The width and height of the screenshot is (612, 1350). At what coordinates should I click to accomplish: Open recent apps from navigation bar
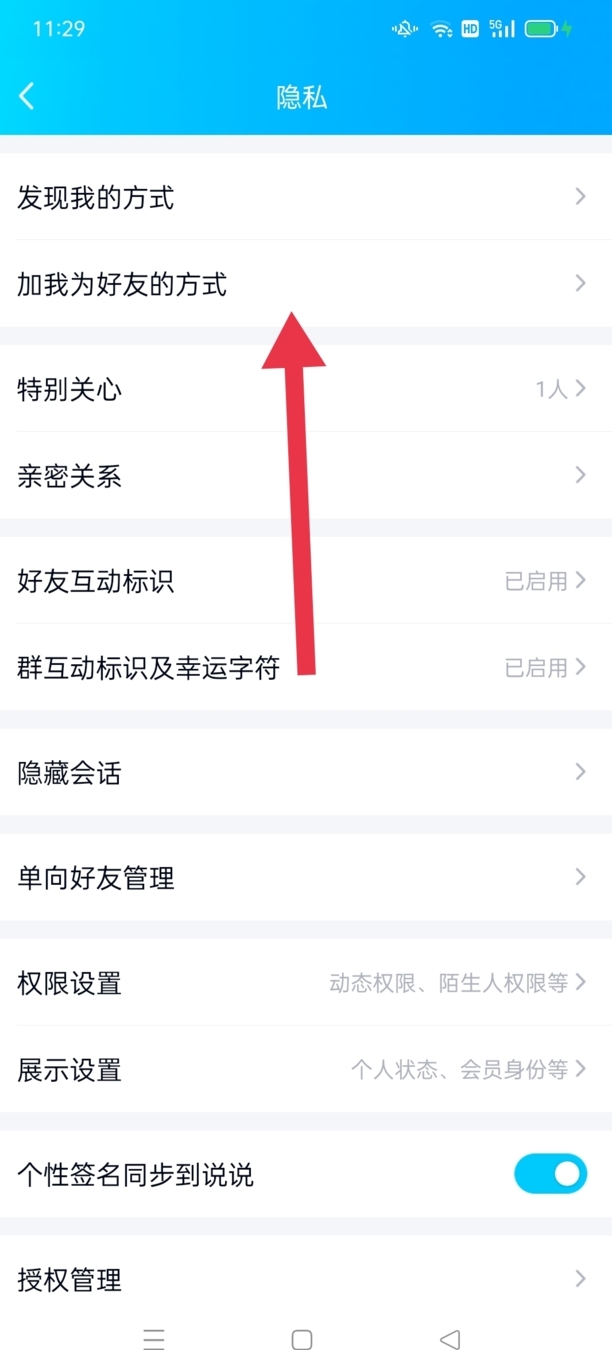click(153, 1339)
